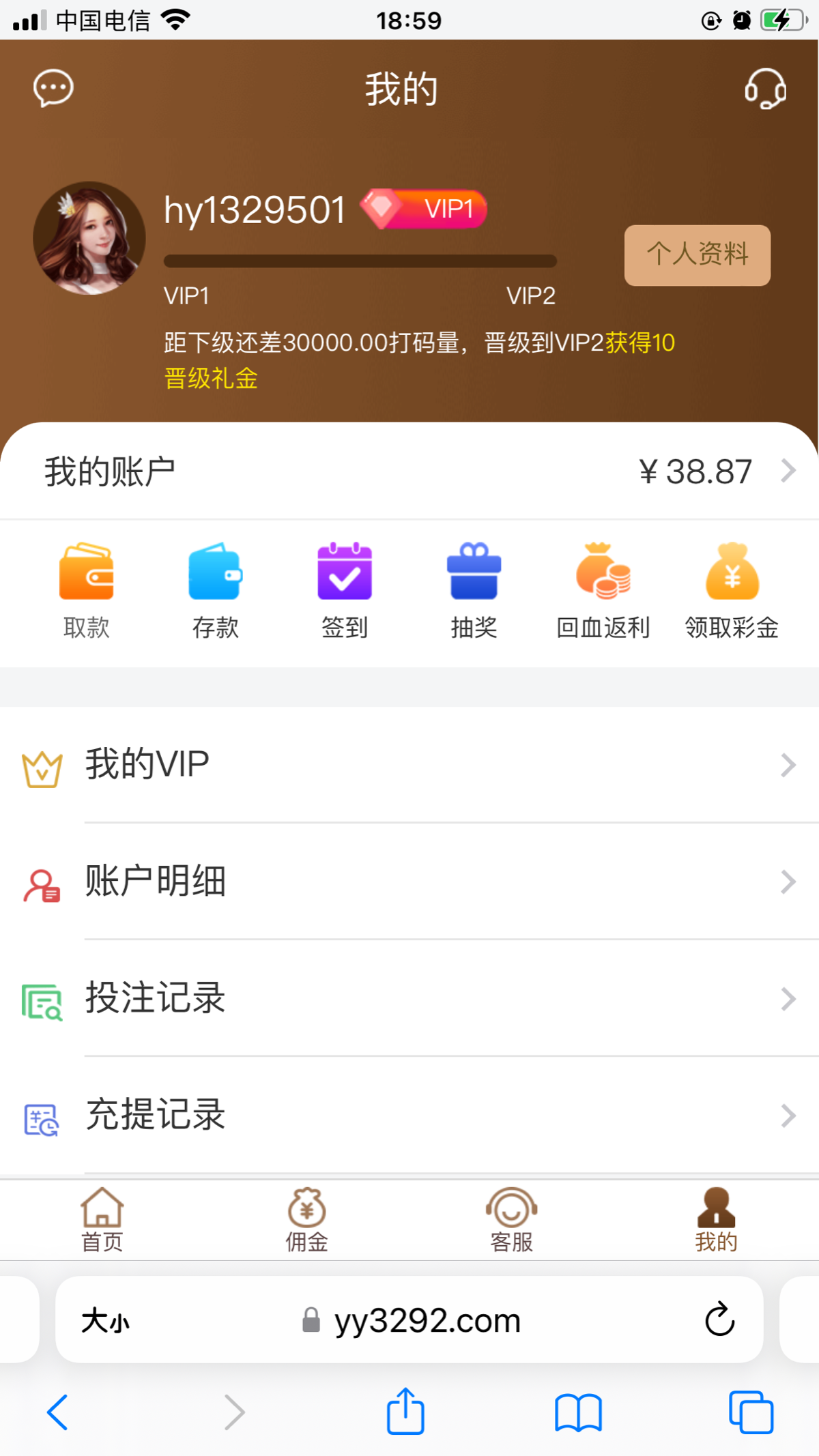Open 我的账户 balance row
This screenshot has height=1456, width=819.
point(409,471)
